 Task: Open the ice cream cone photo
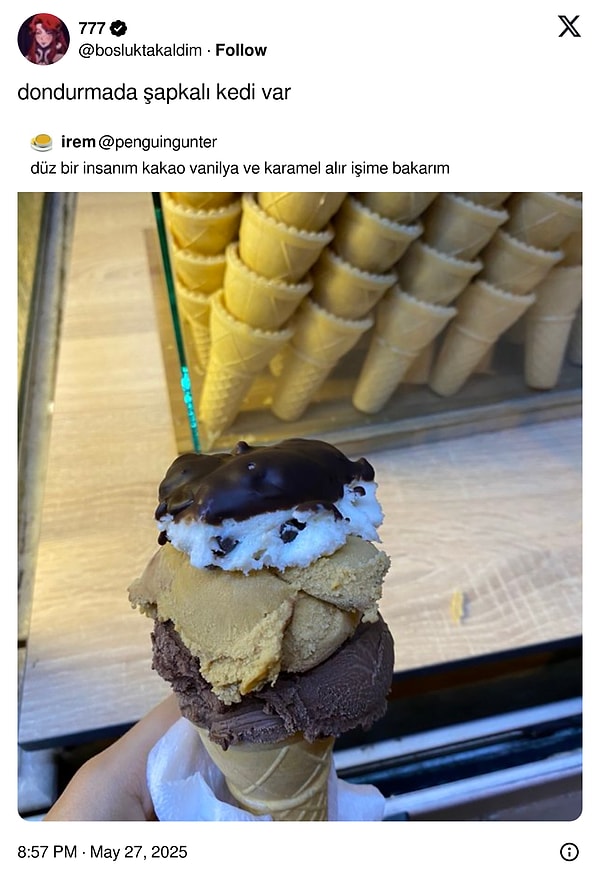(x=300, y=505)
